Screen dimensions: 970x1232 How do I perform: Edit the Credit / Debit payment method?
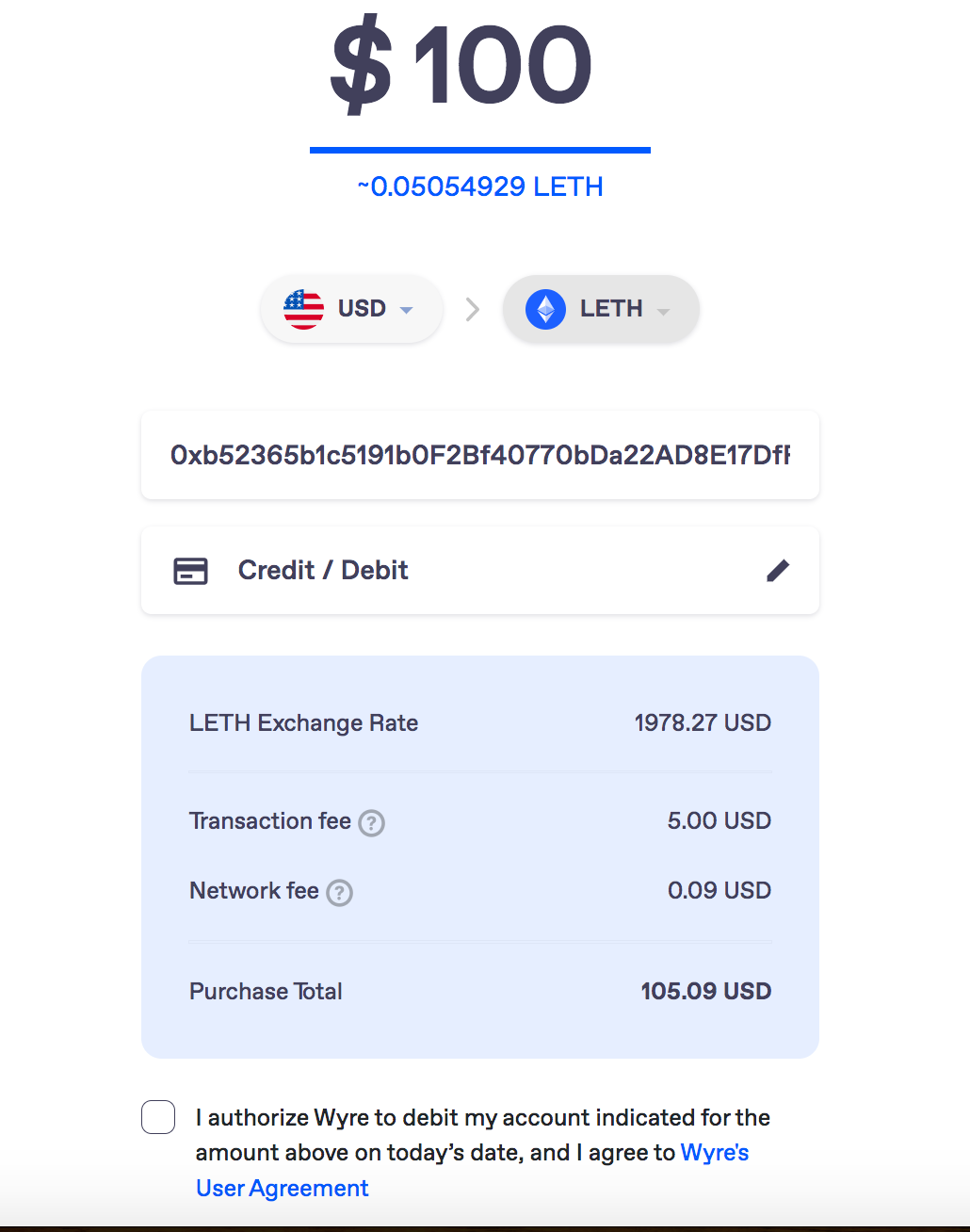777,571
